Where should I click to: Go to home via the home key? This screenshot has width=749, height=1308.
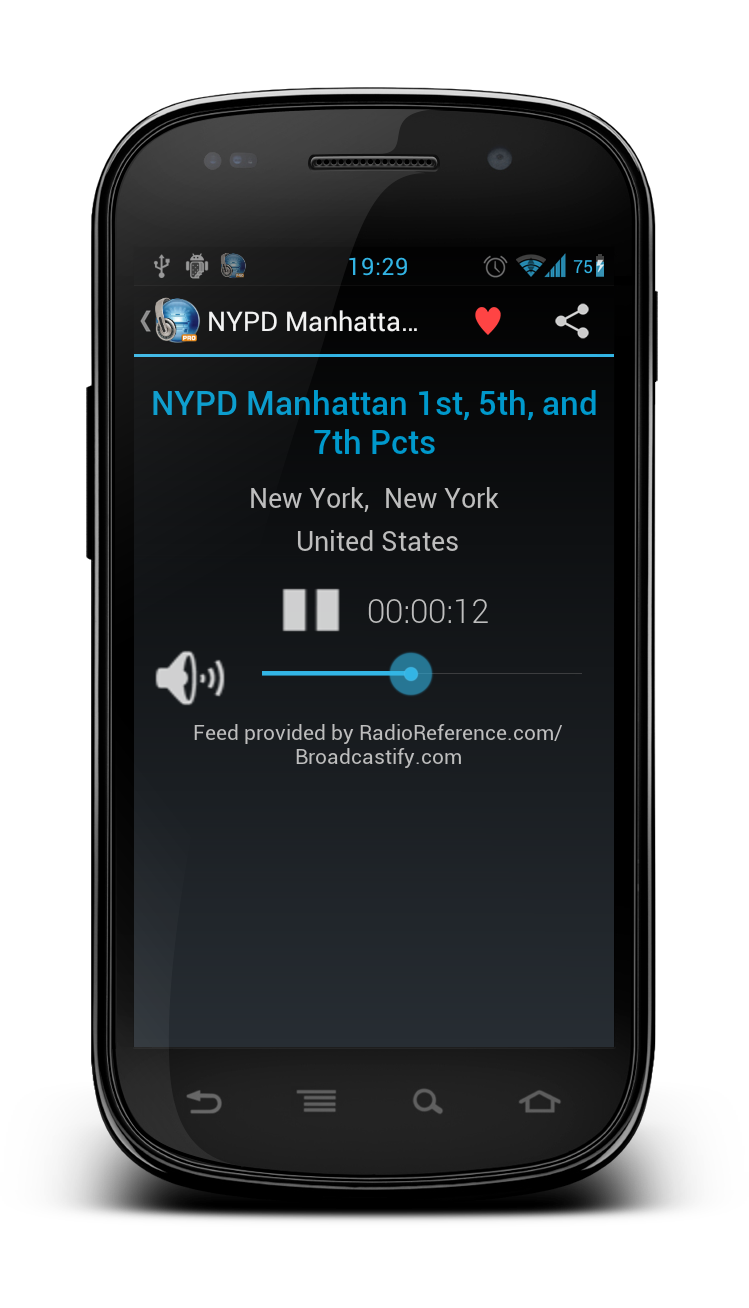(x=539, y=1102)
